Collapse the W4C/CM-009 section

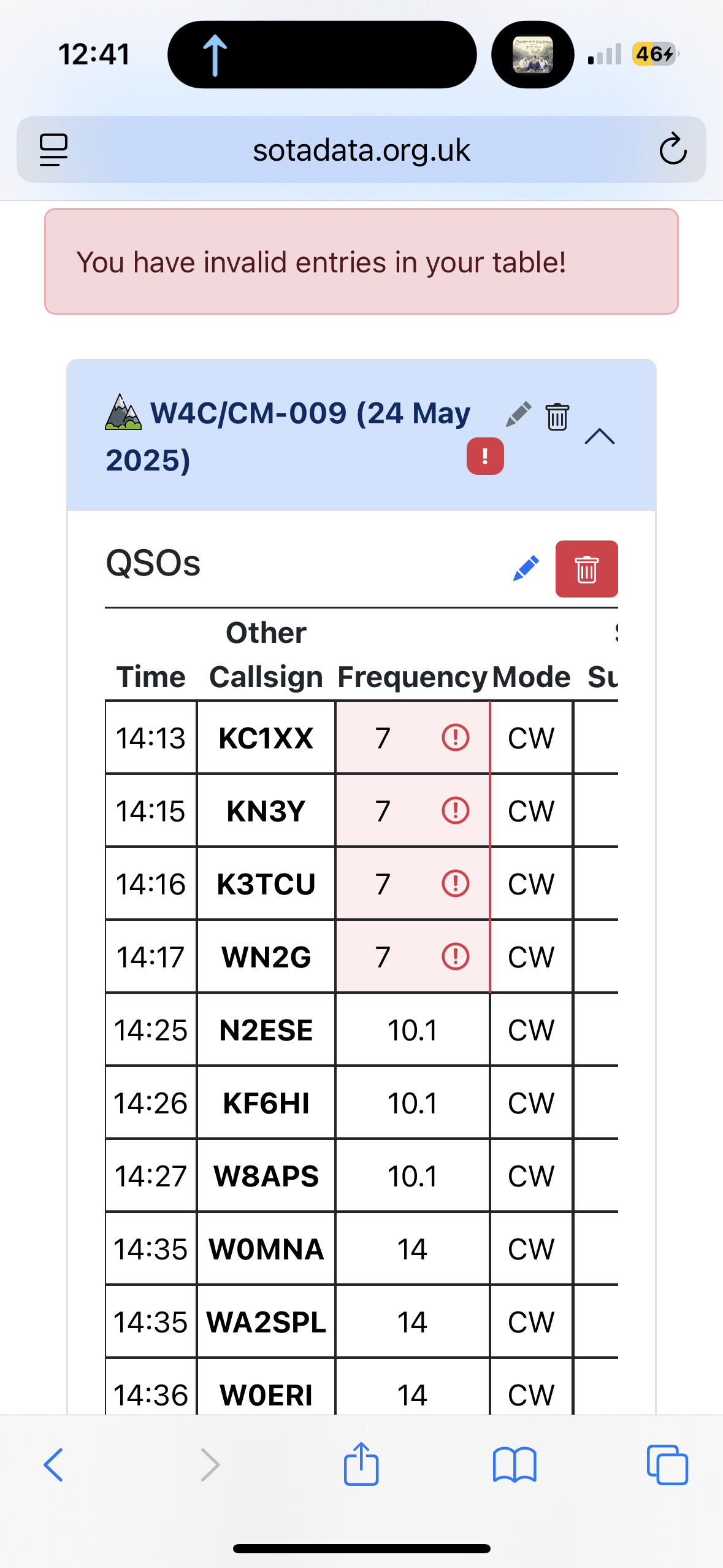click(x=600, y=436)
